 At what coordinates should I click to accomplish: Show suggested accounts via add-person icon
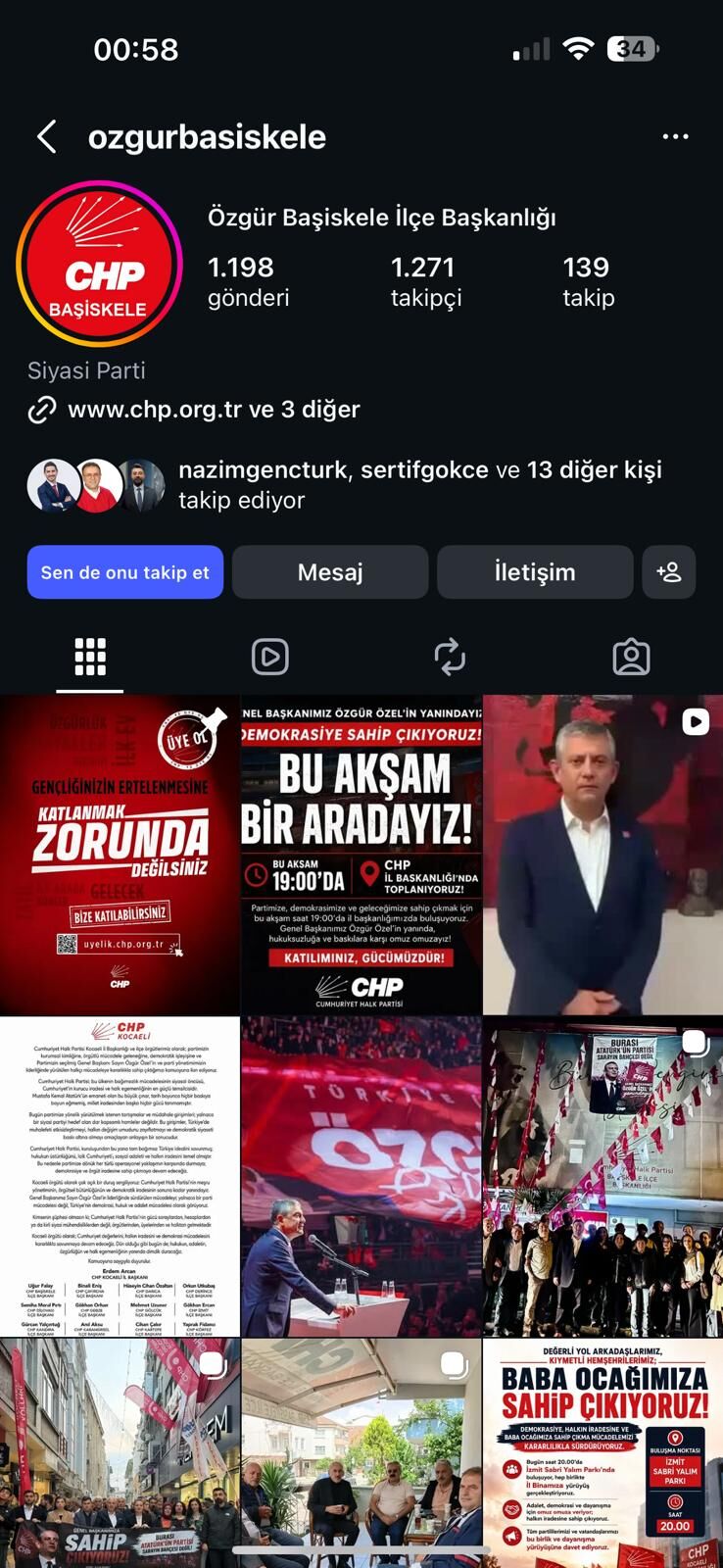click(x=669, y=572)
